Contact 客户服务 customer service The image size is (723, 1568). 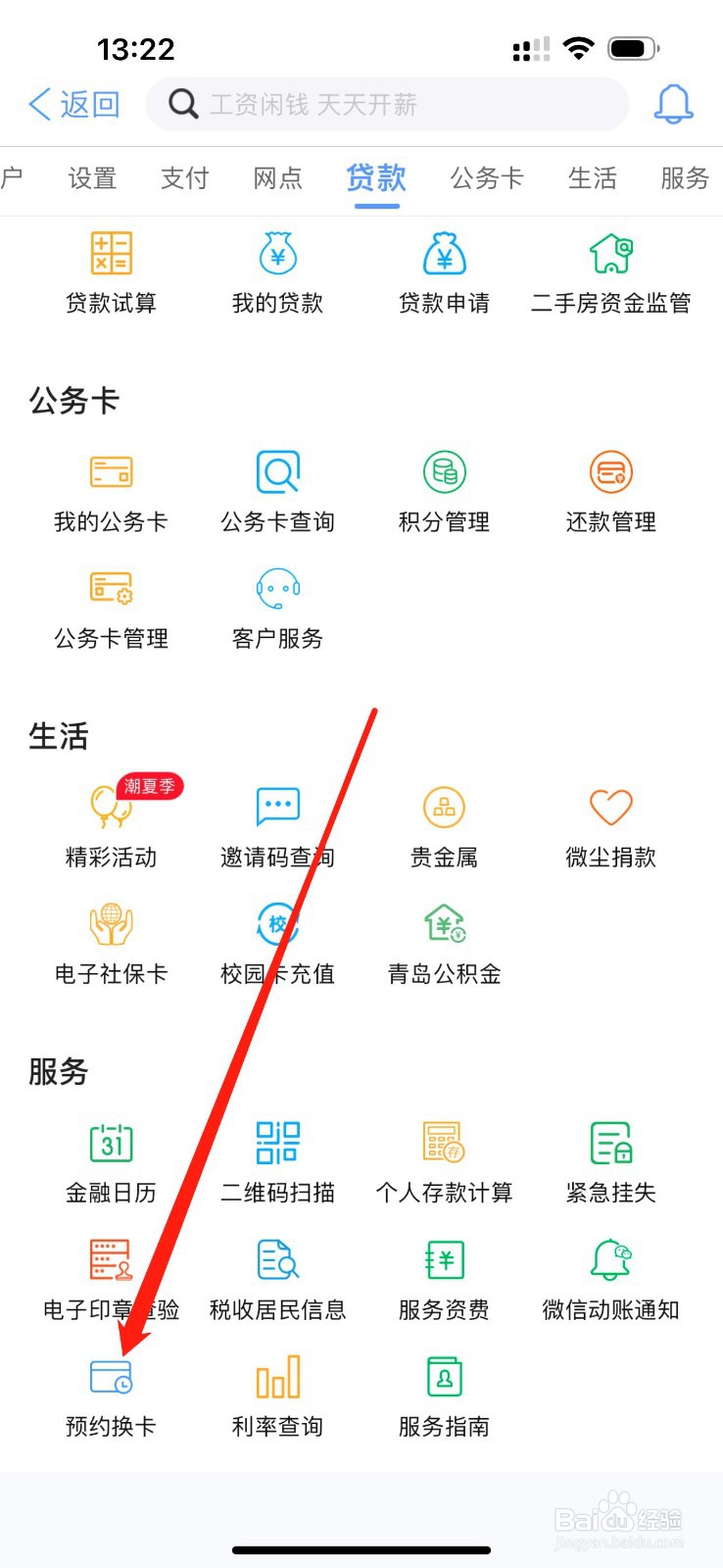[276, 608]
